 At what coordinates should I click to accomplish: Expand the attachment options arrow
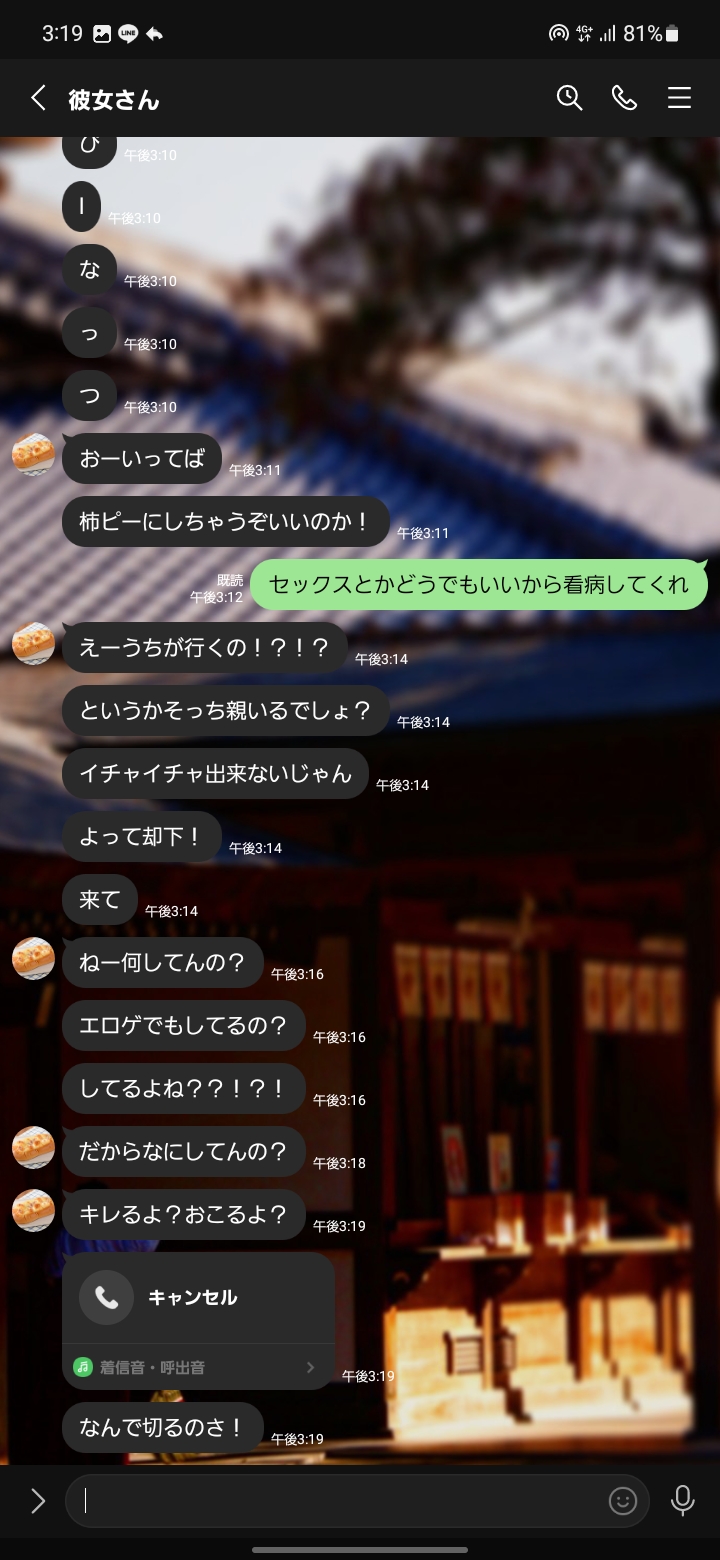[37, 1501]
